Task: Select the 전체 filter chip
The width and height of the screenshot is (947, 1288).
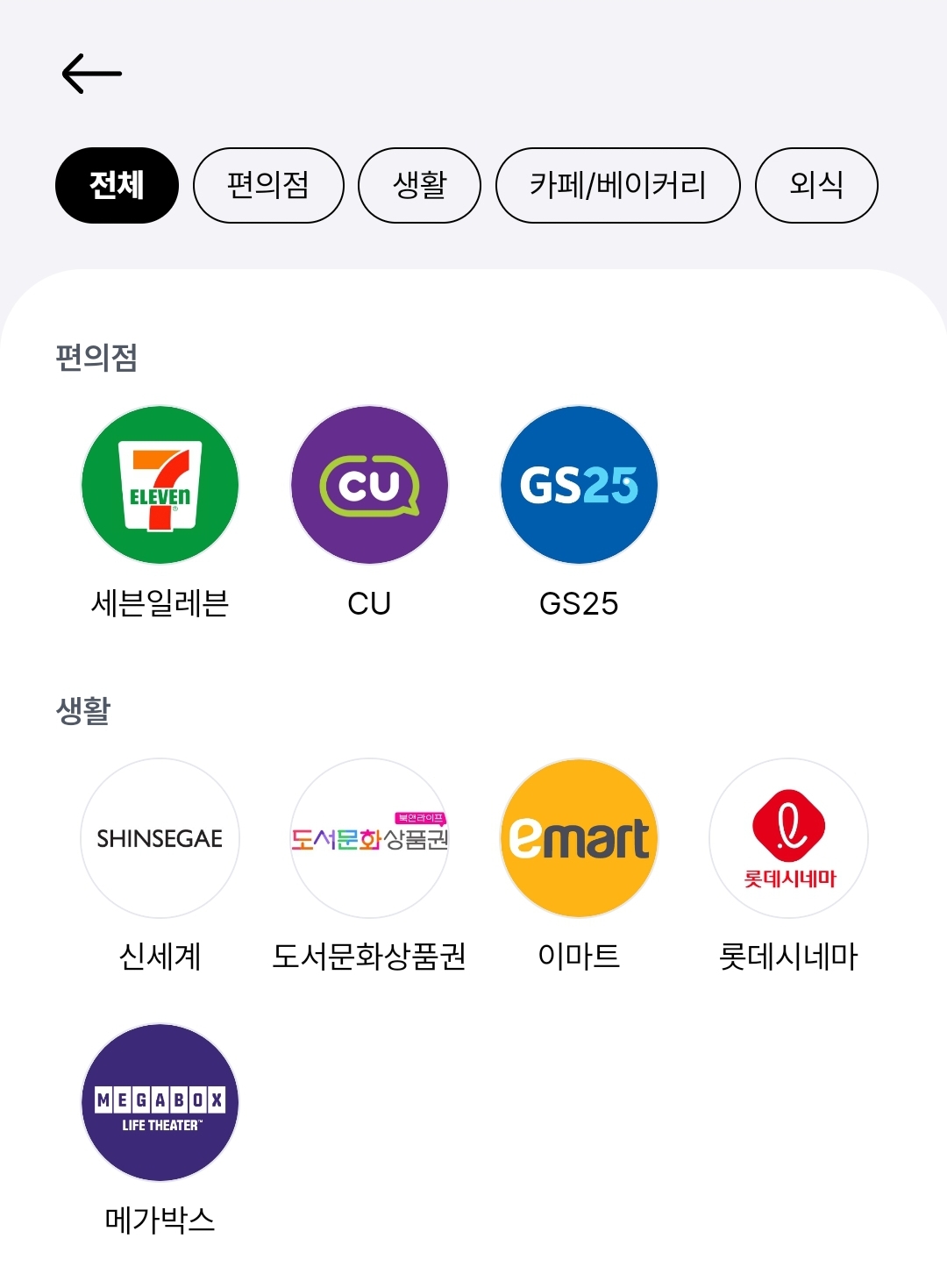Action: 117,185
